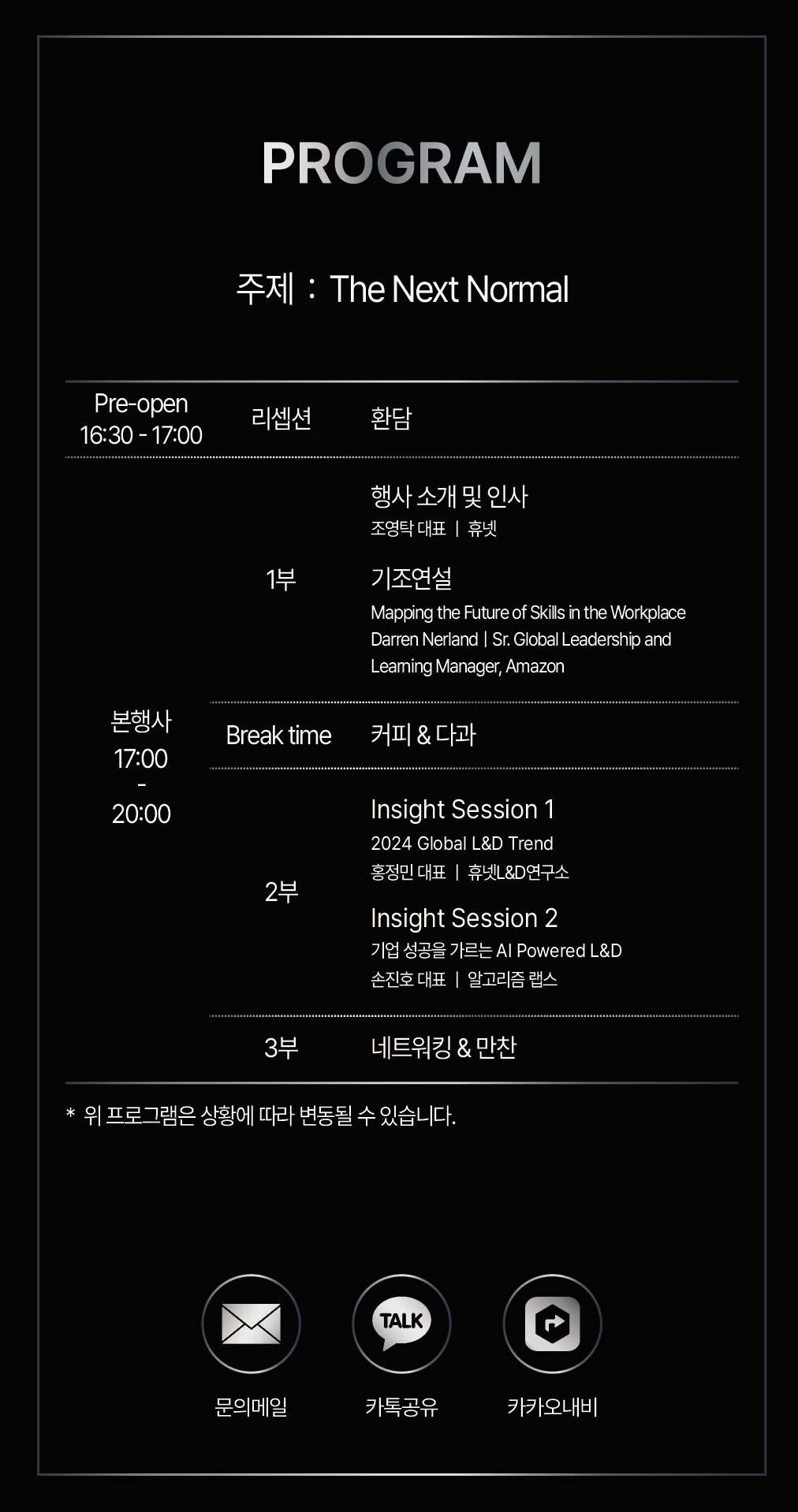Open directions with the 카카오내비 button
The width and height of the screenshot is (798, 1512).
click(x=552, y=1324)
